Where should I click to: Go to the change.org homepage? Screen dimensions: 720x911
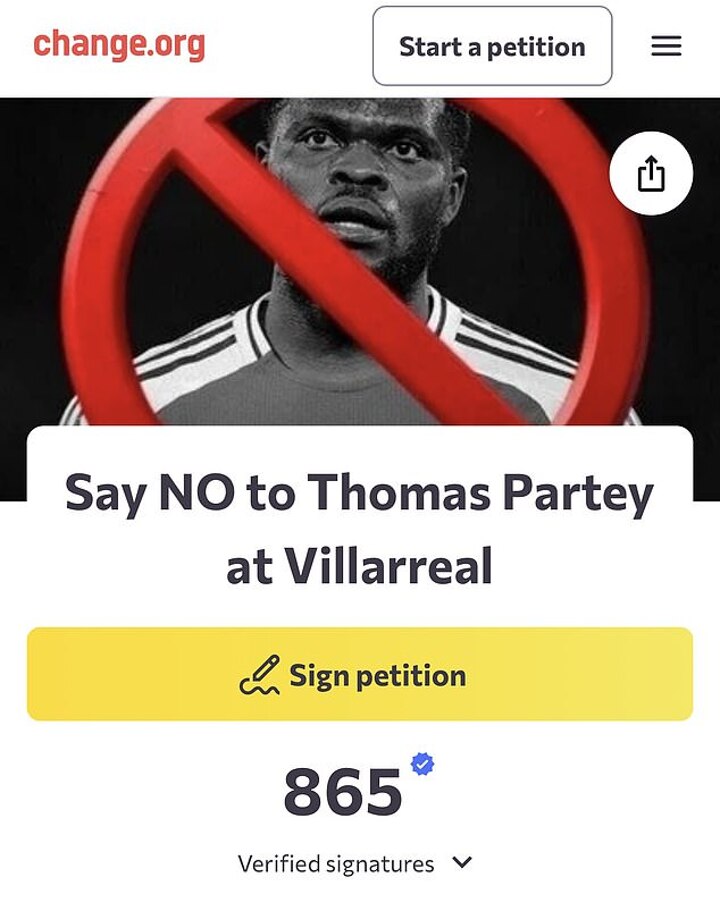(119, 45)
